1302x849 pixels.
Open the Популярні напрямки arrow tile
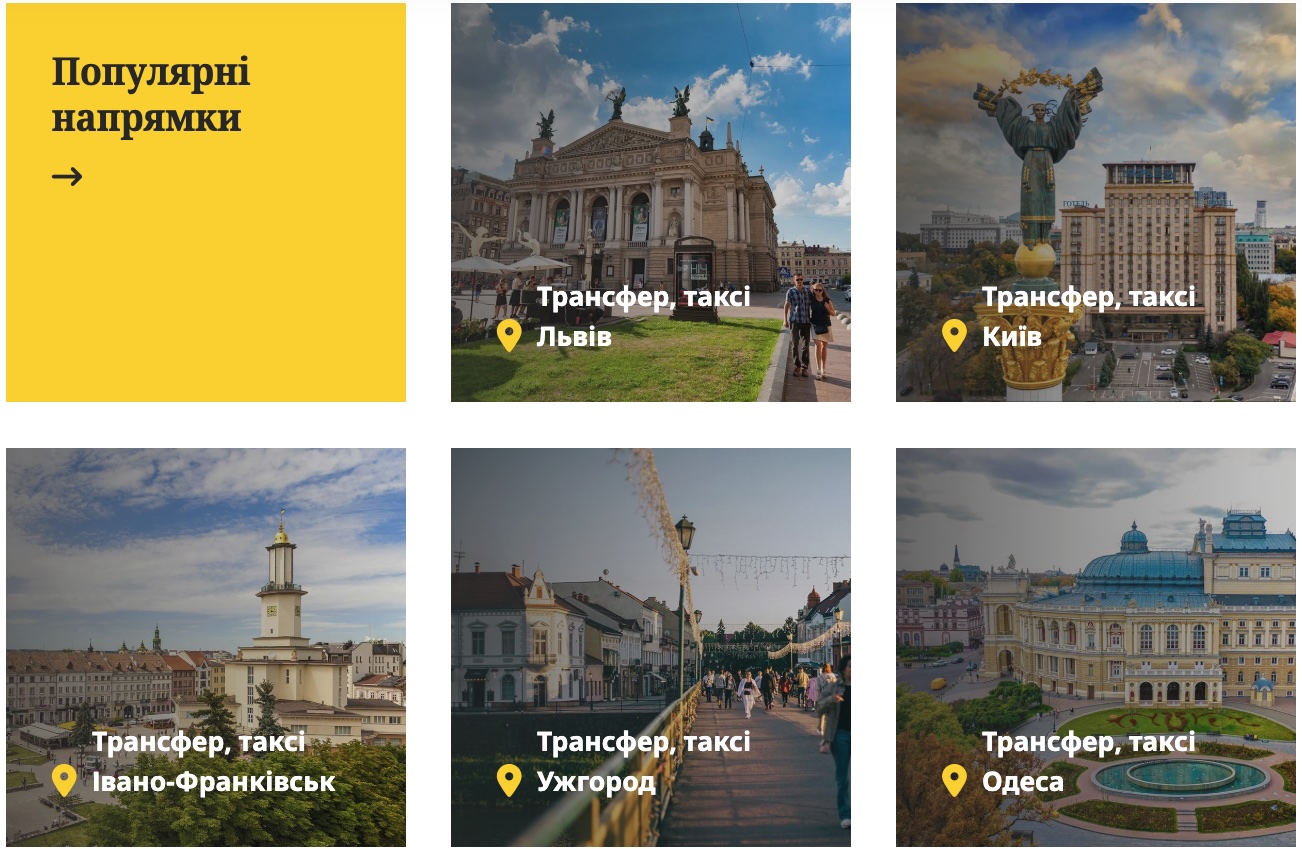pyautogui.click(x=205, y=202)
